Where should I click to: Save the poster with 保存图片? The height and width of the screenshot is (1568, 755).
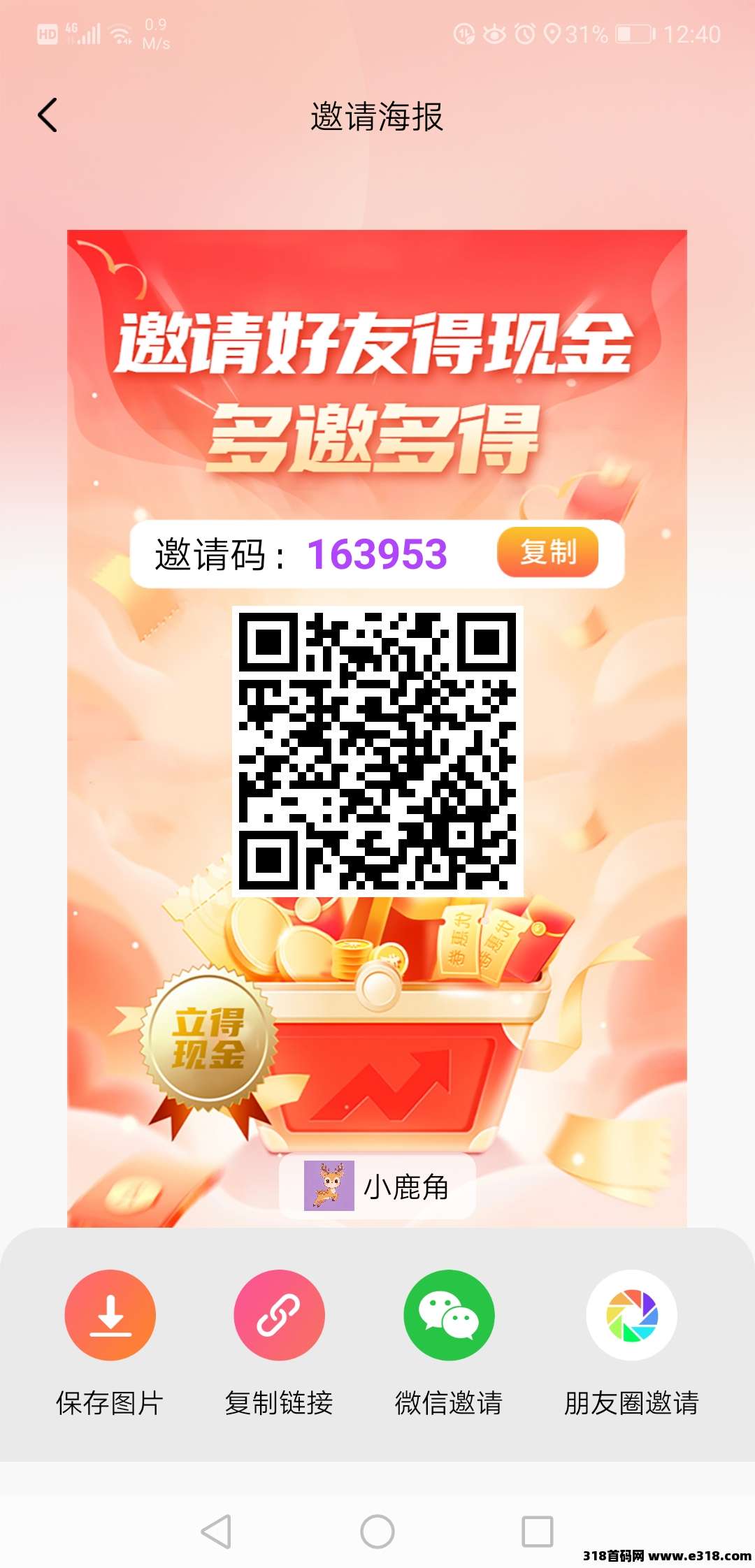point(110,1314)
